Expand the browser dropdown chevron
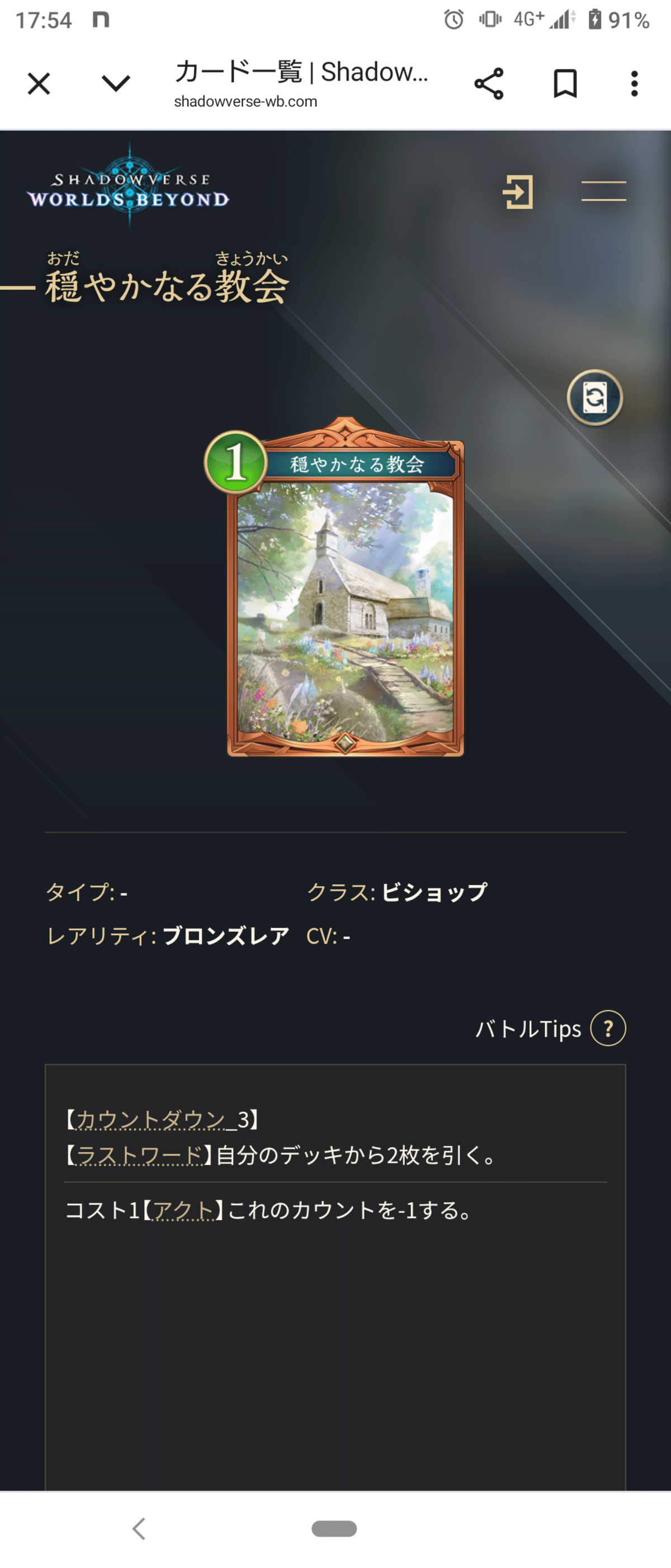The height and width of the screenshot is (1568, 671). click(116, 83)
